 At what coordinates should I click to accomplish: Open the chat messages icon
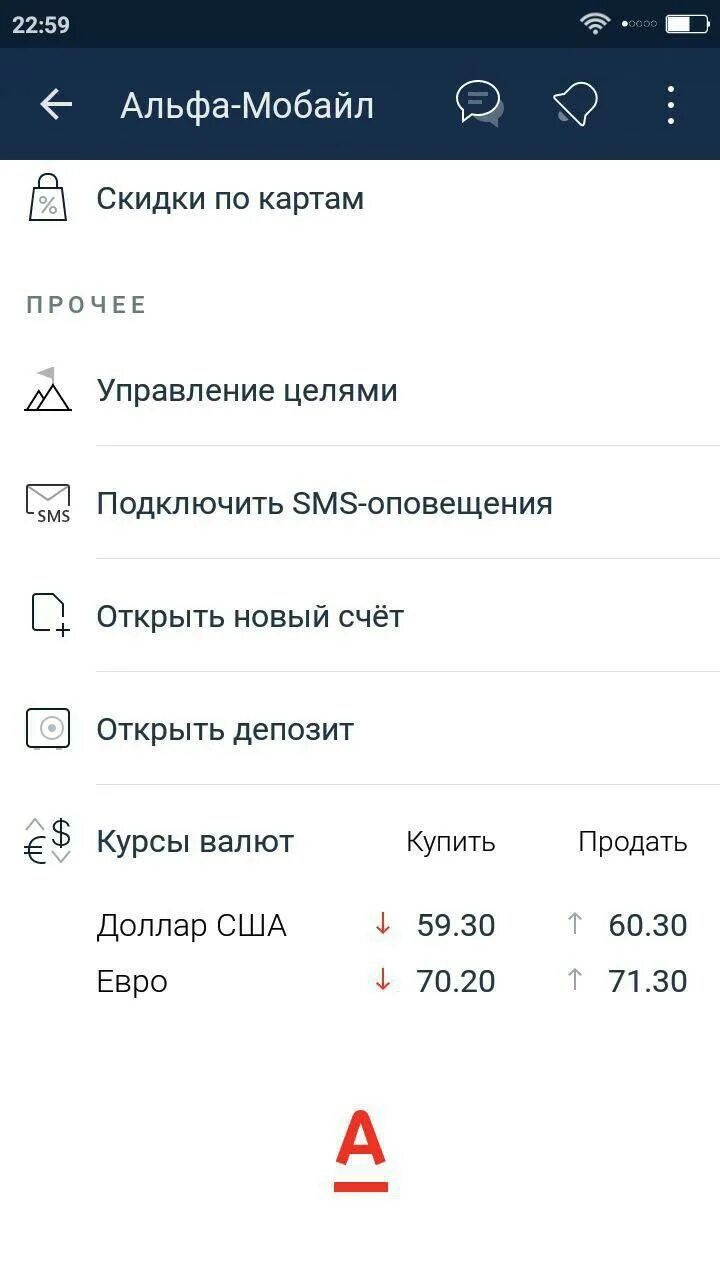479,104
